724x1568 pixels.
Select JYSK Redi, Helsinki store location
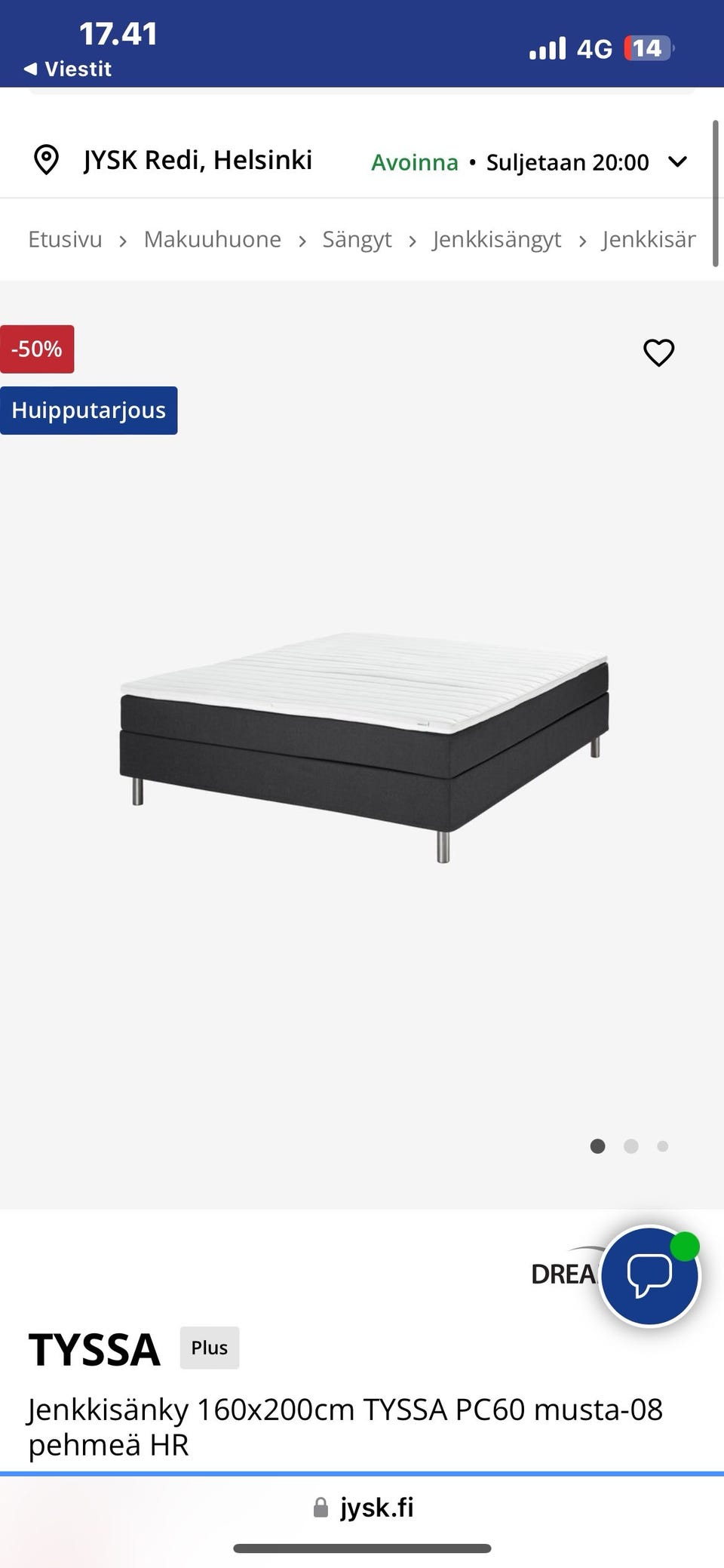point(198,160)
